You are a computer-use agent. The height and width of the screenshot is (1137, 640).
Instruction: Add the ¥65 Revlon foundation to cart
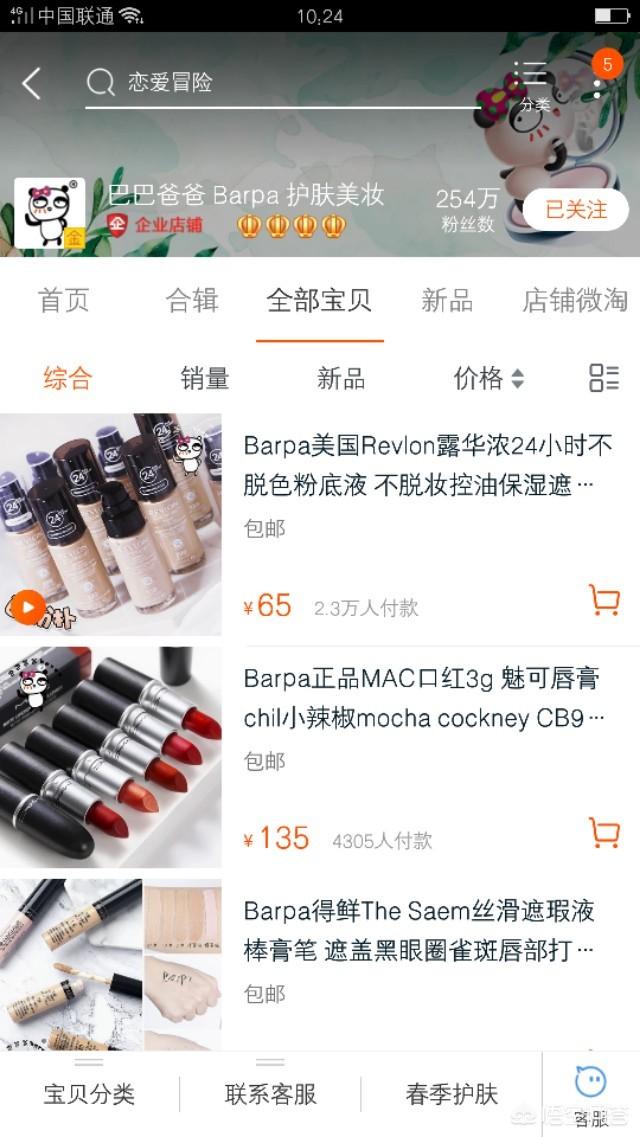point(604,600)
